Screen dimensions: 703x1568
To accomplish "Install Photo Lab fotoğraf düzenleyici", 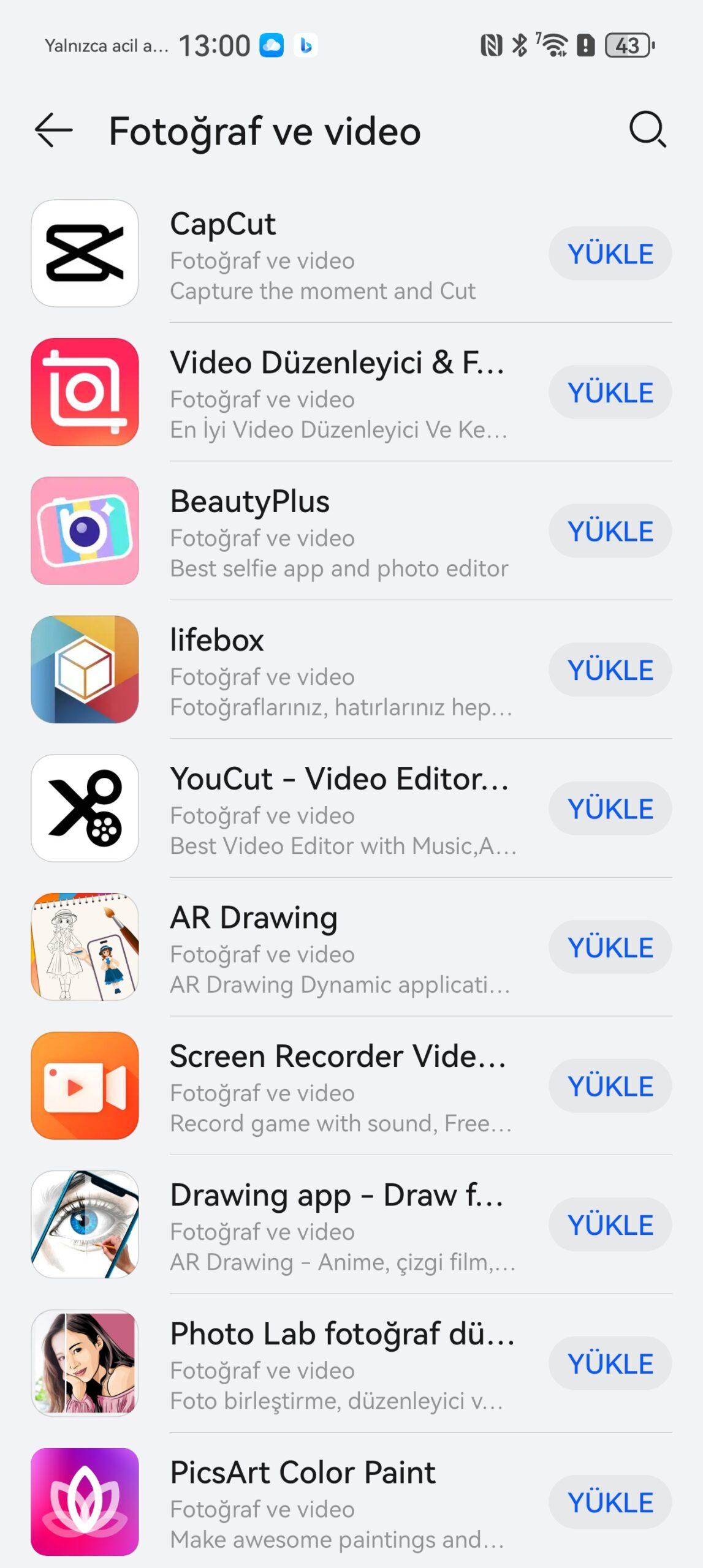I will click(610, 1363).
